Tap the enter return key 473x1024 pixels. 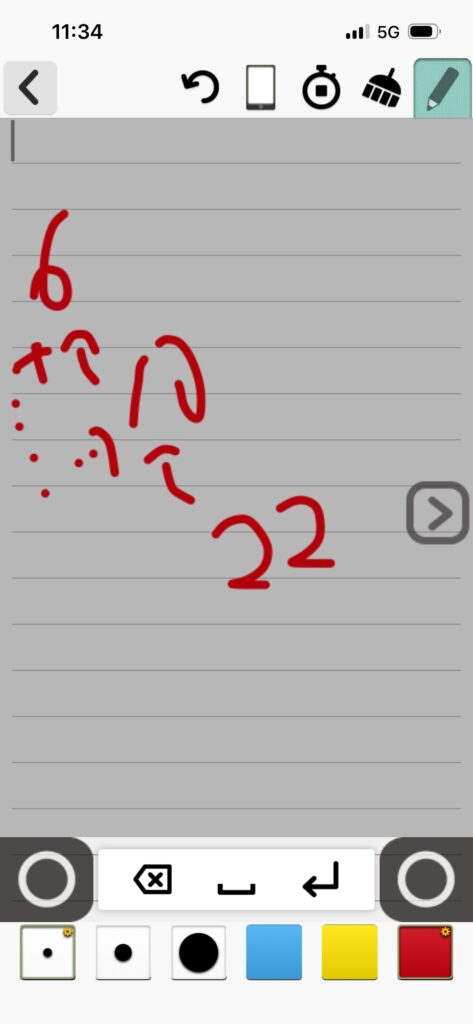[x=321, y=879]
